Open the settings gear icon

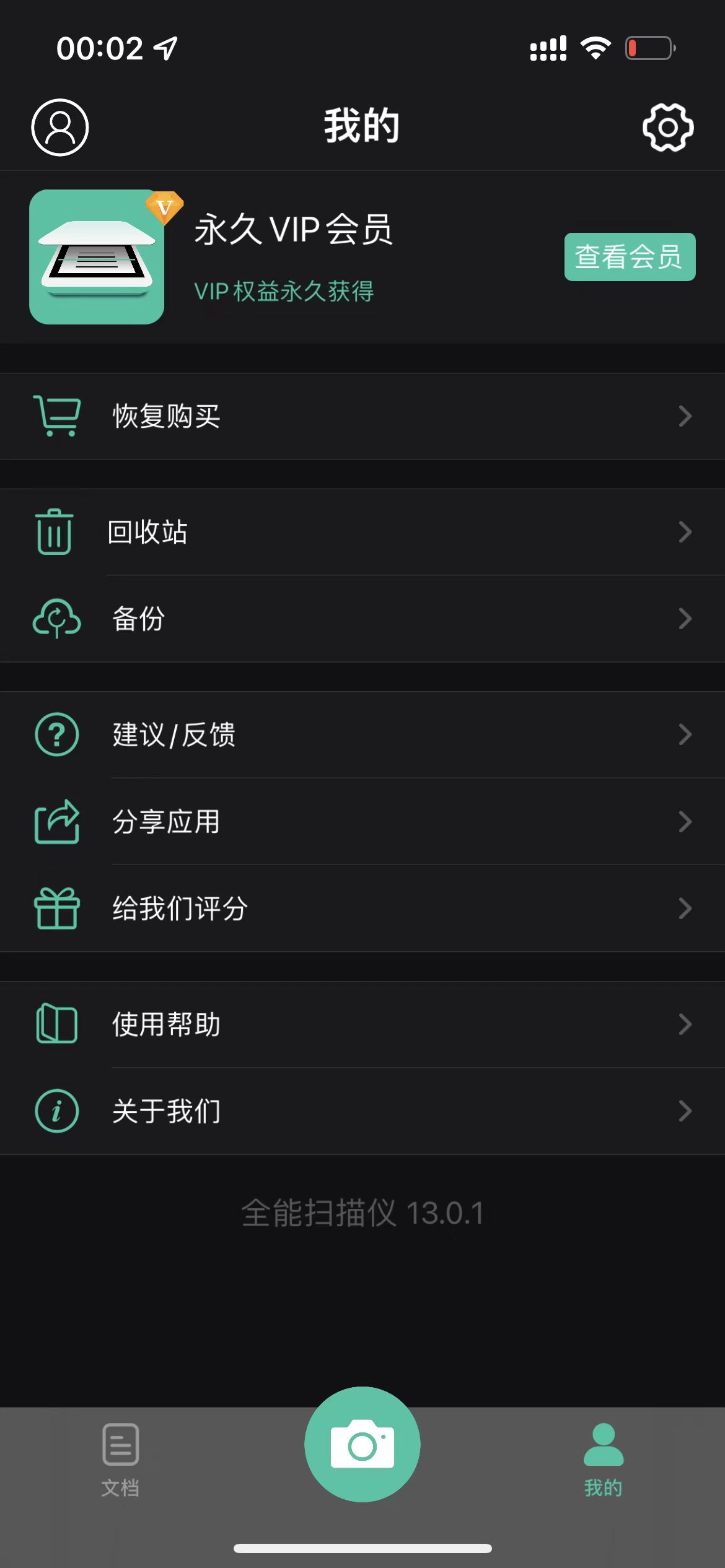668,126
